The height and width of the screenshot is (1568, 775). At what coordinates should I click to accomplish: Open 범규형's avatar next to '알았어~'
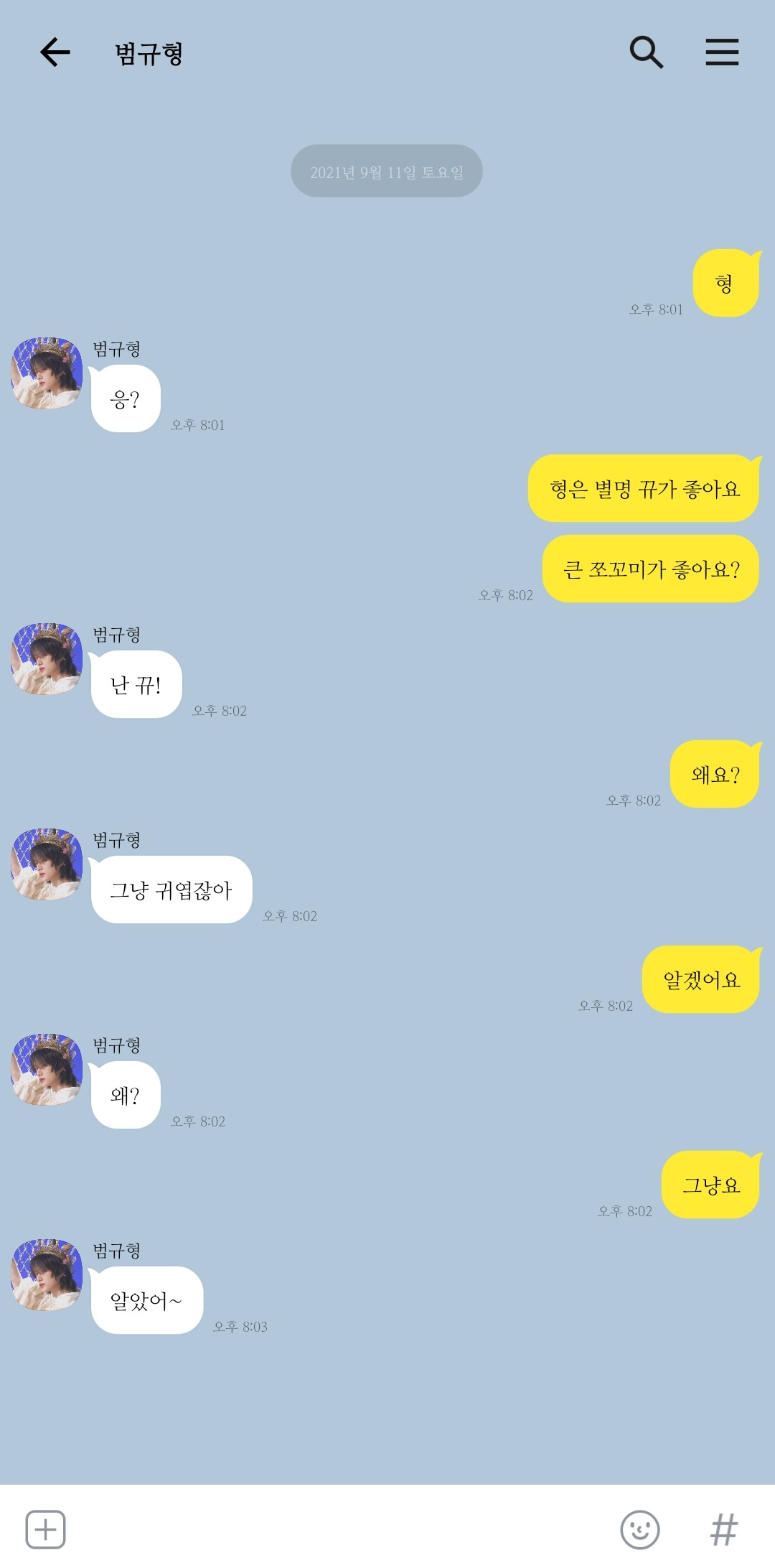click(x=47, y=1275)
